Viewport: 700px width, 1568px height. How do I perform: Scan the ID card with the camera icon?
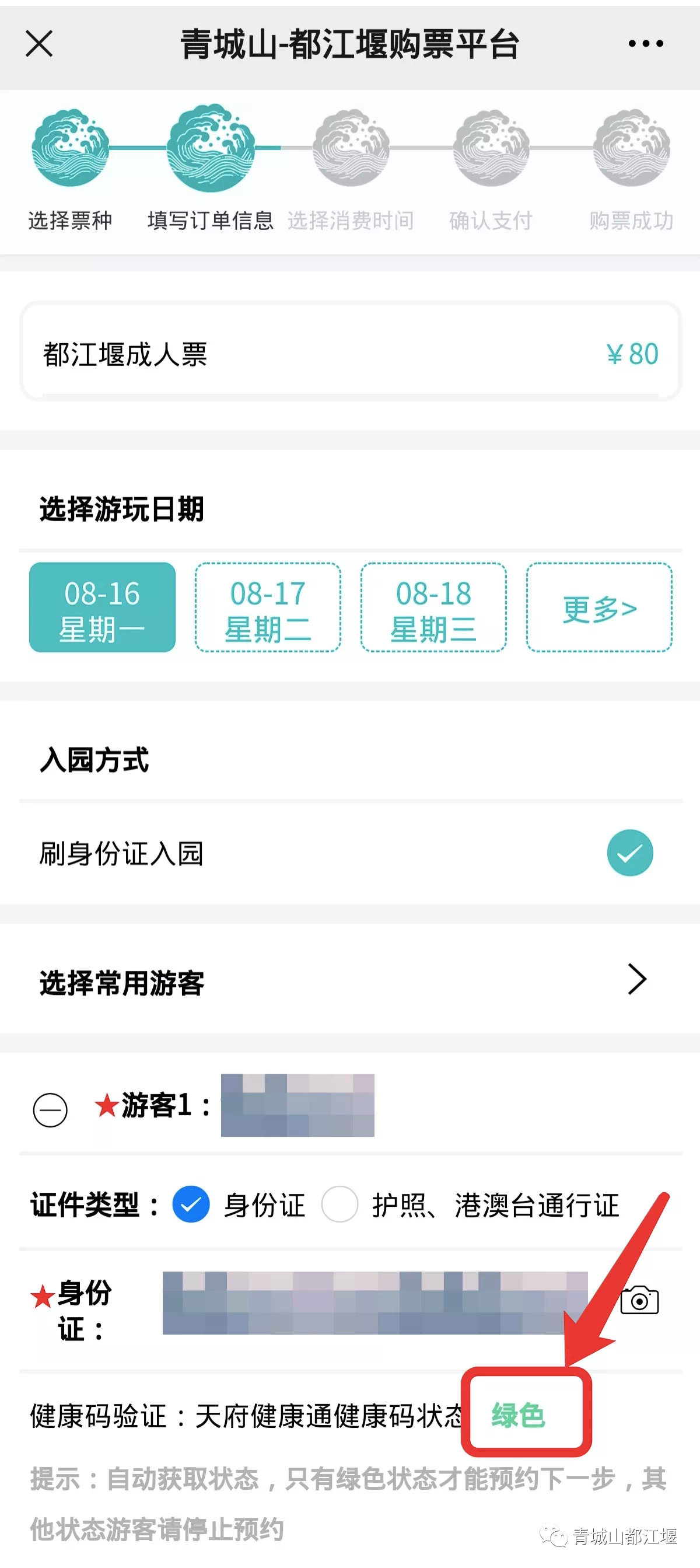639,1300
